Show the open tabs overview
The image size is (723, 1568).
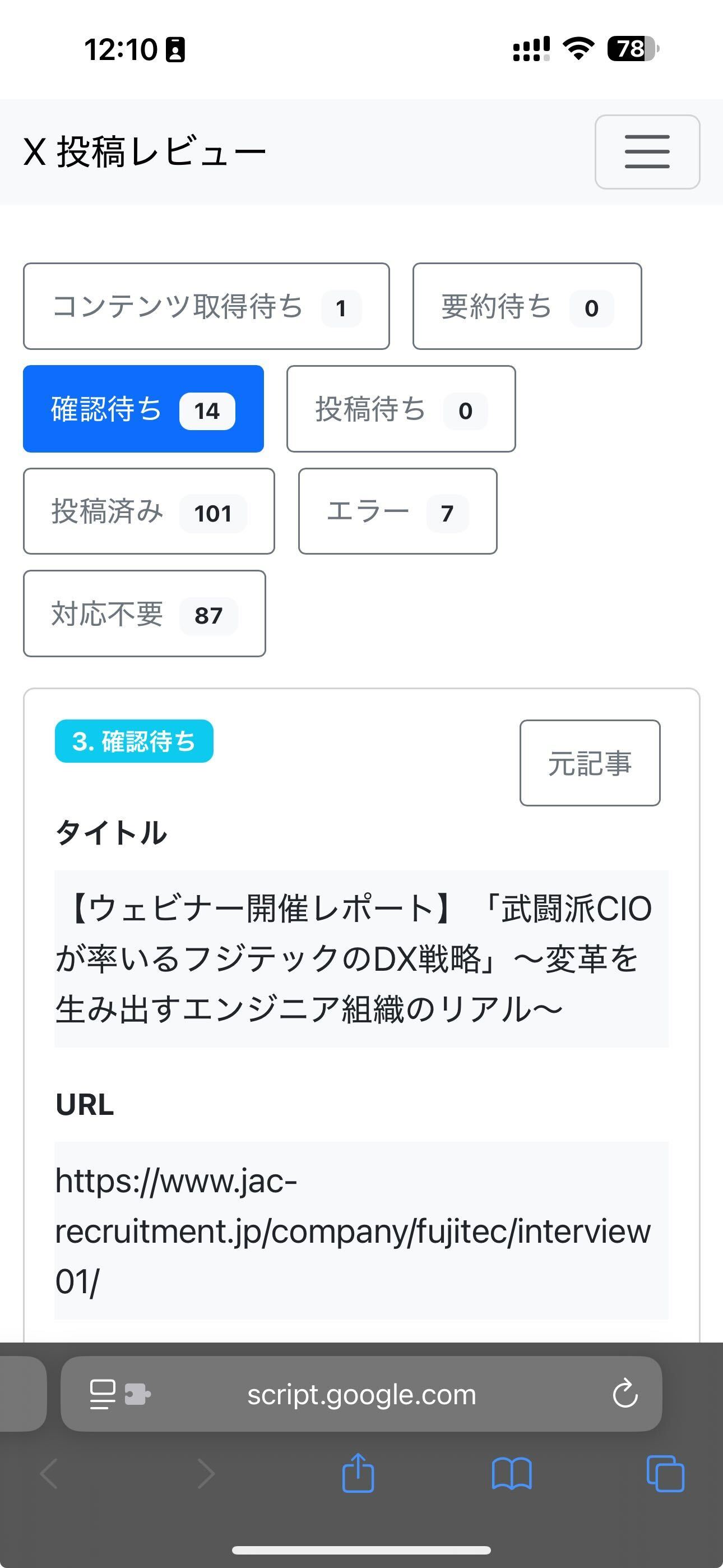(665, 1474)
